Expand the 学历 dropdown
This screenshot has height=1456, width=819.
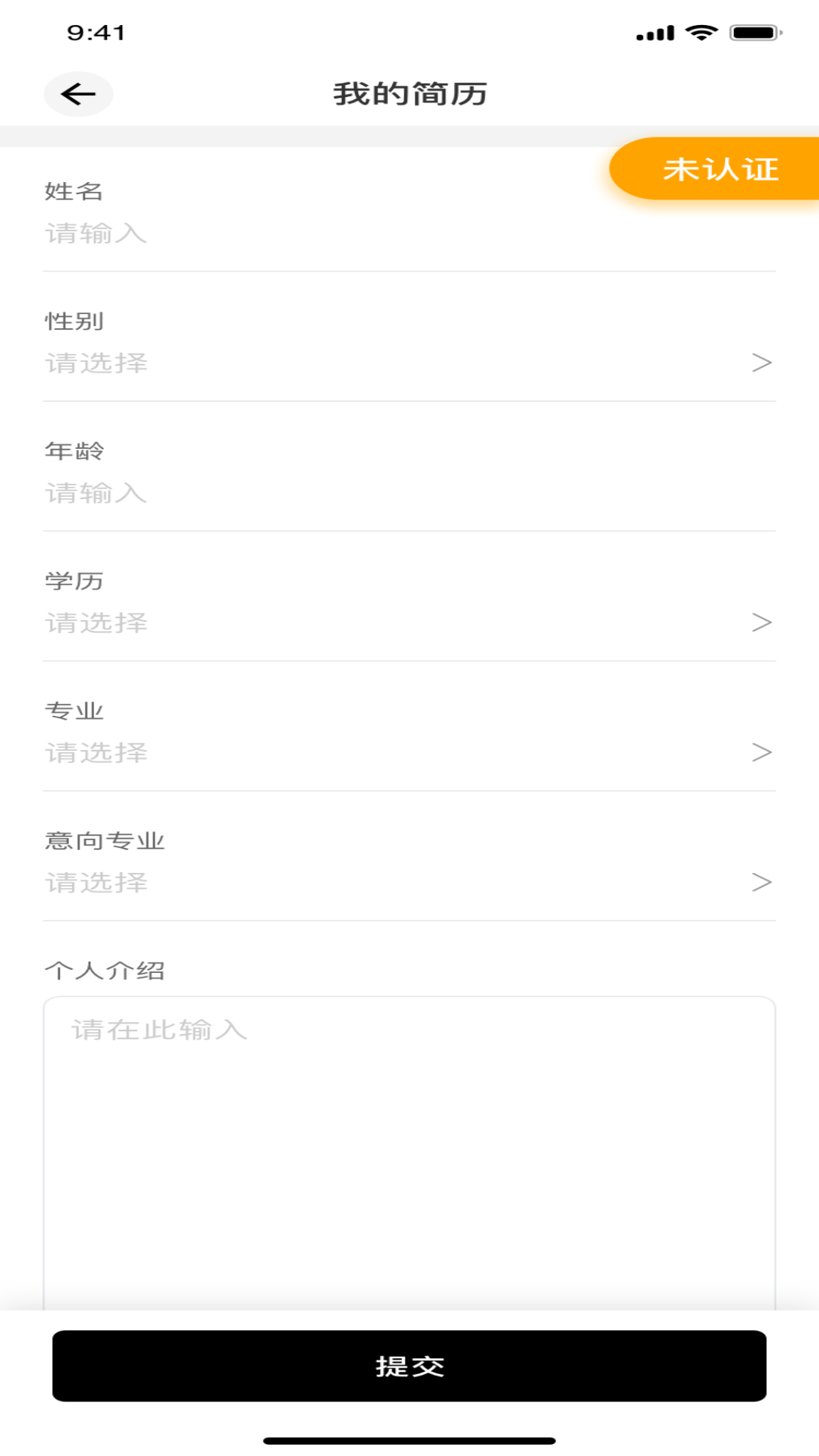[409, 623]
